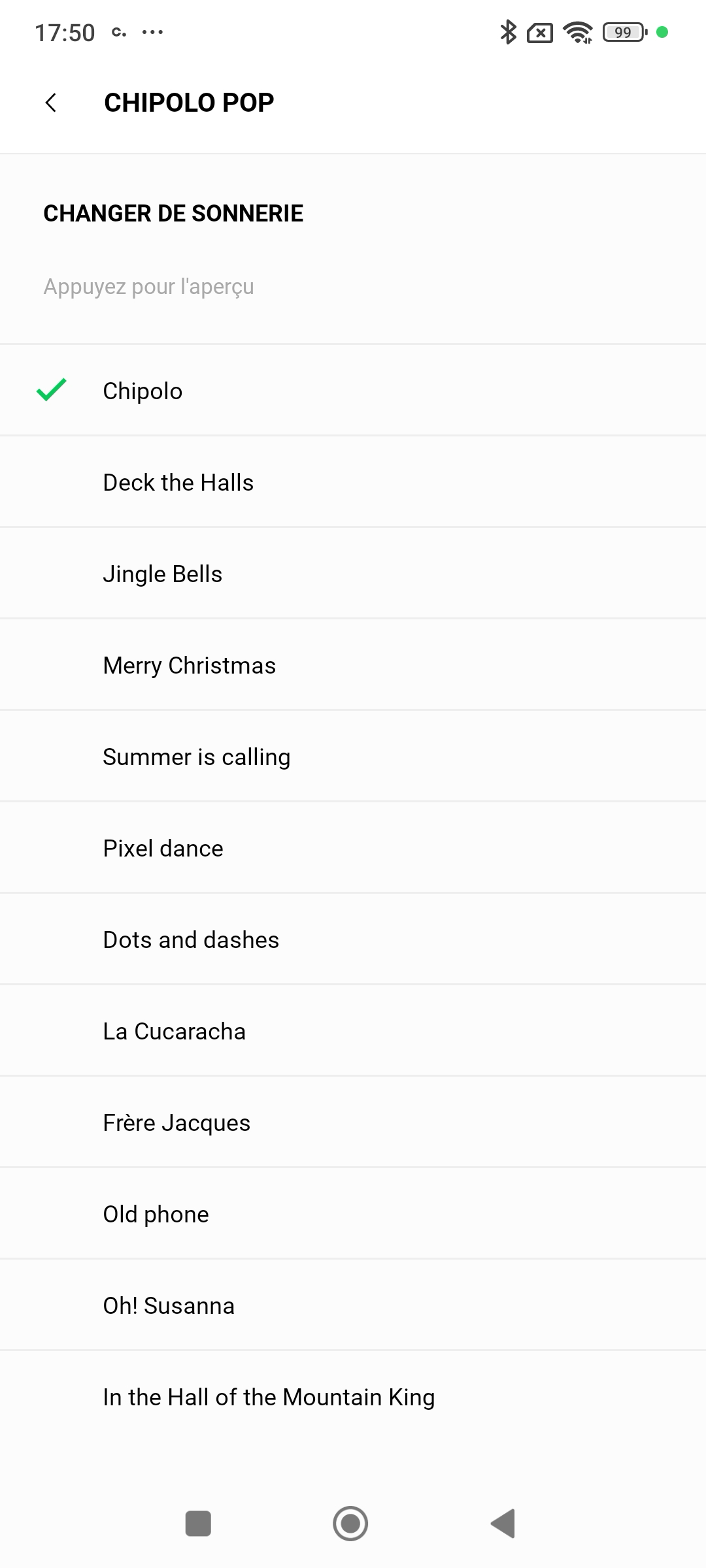Select Frère Jacques ringtone
Image resolution: width=706 pixels, height=1568 pixels.
pos(353,1122)
